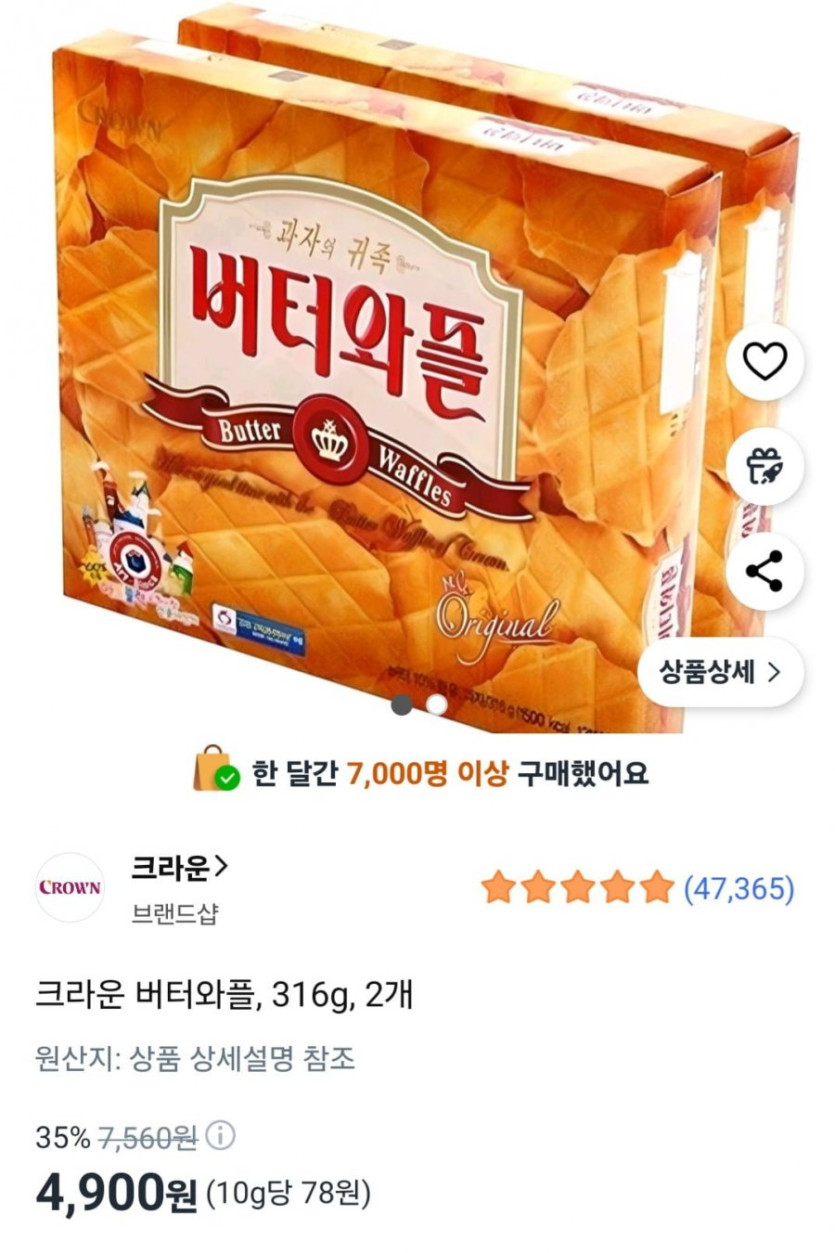This screenshot has width=835, height=1253.
Task: Open 상품상세 product details
Action: 720,670
